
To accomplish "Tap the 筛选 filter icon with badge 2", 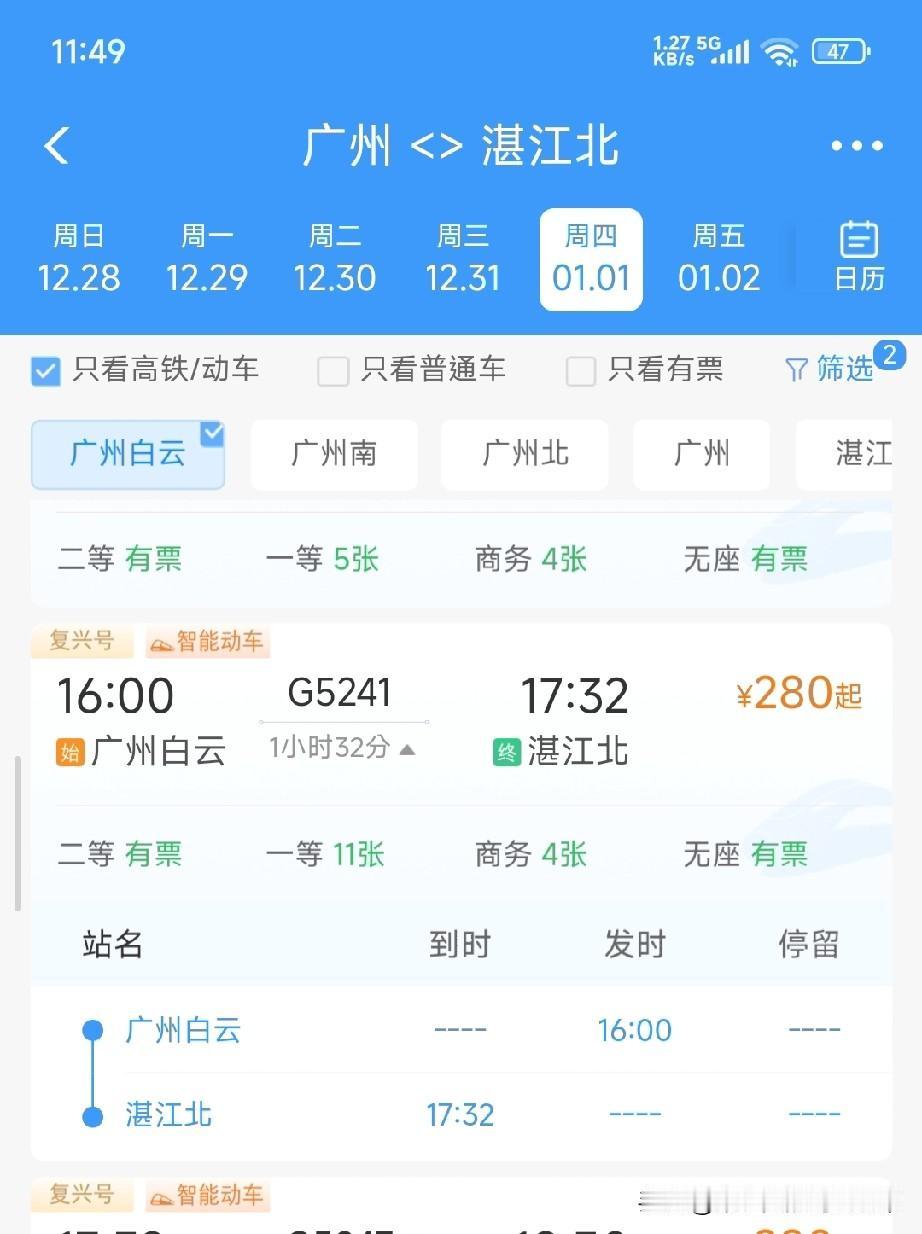I will point(840,370).
